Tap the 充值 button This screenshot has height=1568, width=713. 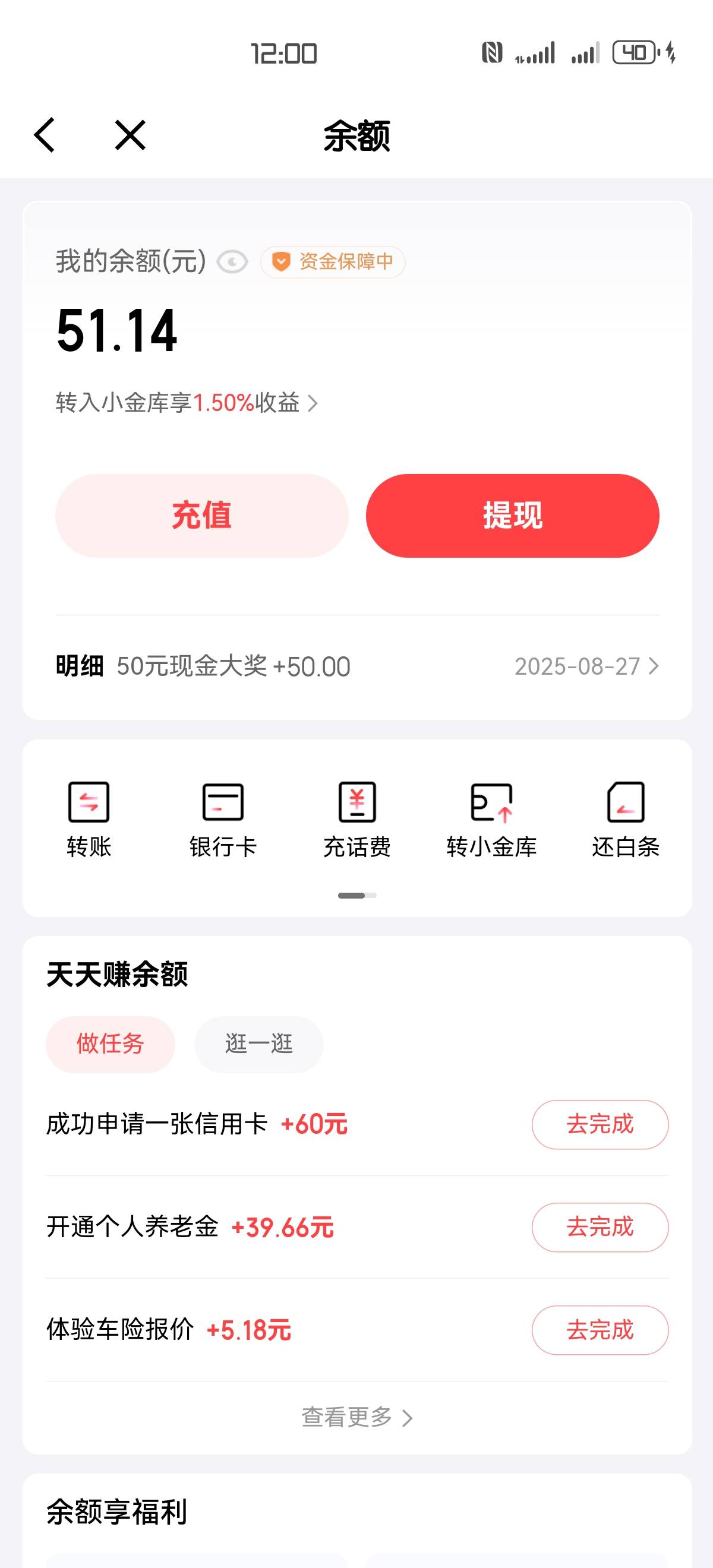coord(201,516)
